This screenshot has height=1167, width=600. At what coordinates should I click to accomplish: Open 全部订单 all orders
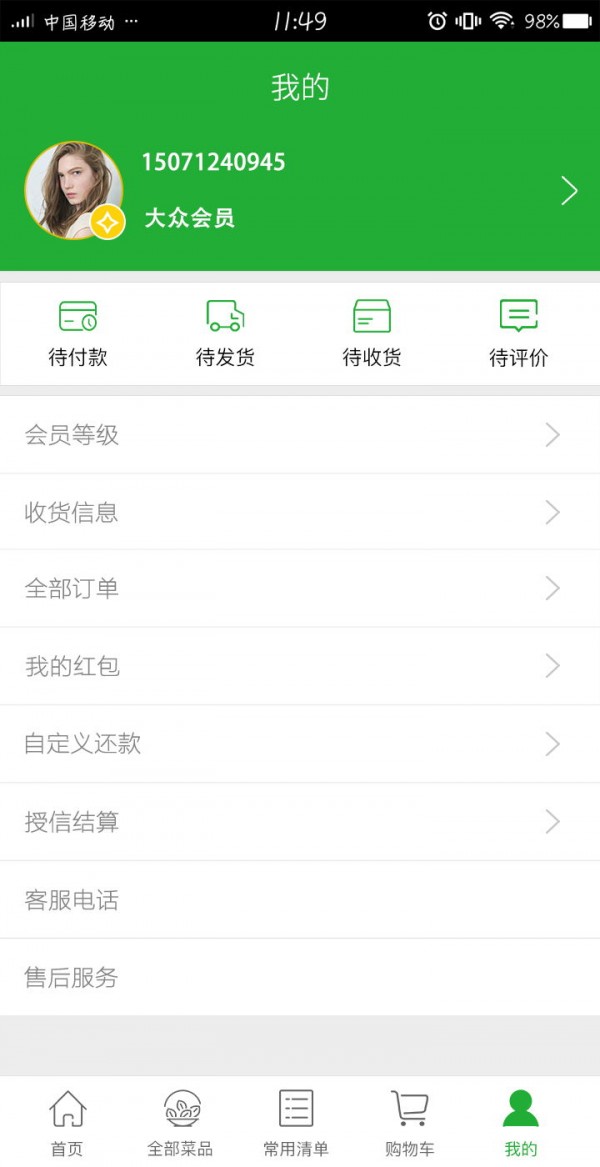click(x=300, y=589)
